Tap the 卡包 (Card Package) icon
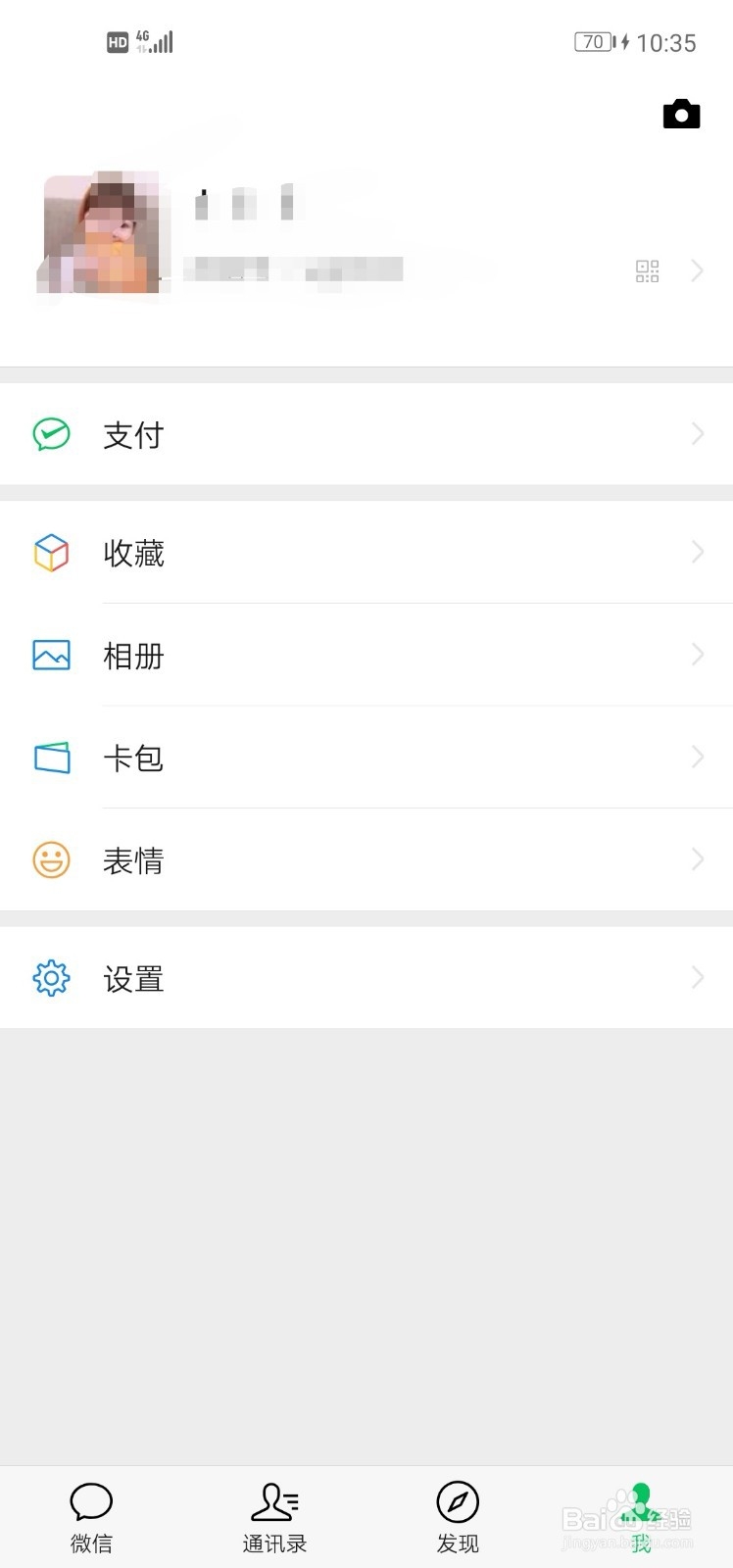This screenshot has height=1568, width=733. coord(51,757)
